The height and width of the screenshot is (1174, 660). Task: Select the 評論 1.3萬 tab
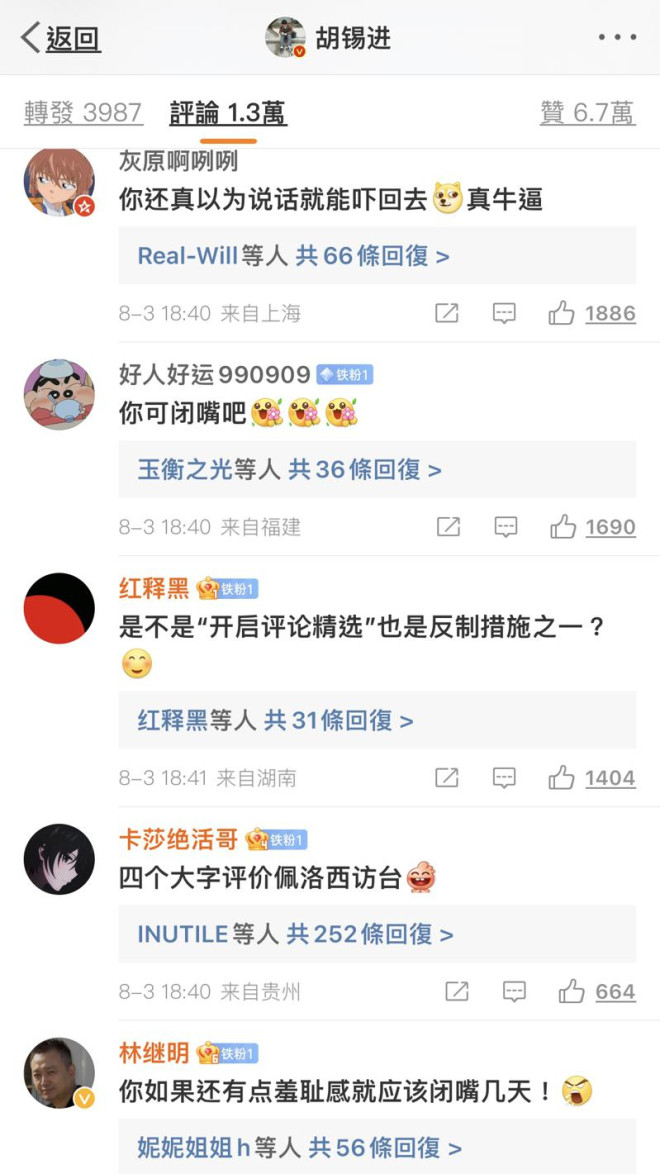[228, 113]
